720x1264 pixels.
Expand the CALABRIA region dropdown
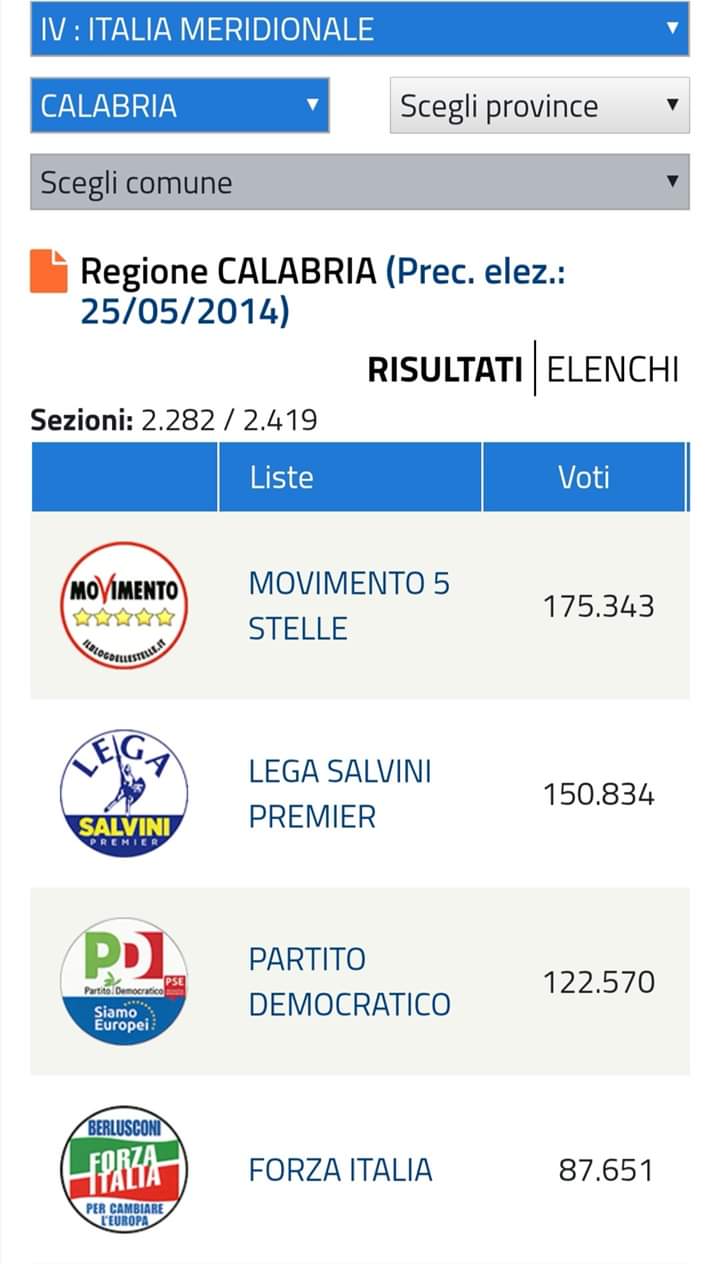pos(179,105)
